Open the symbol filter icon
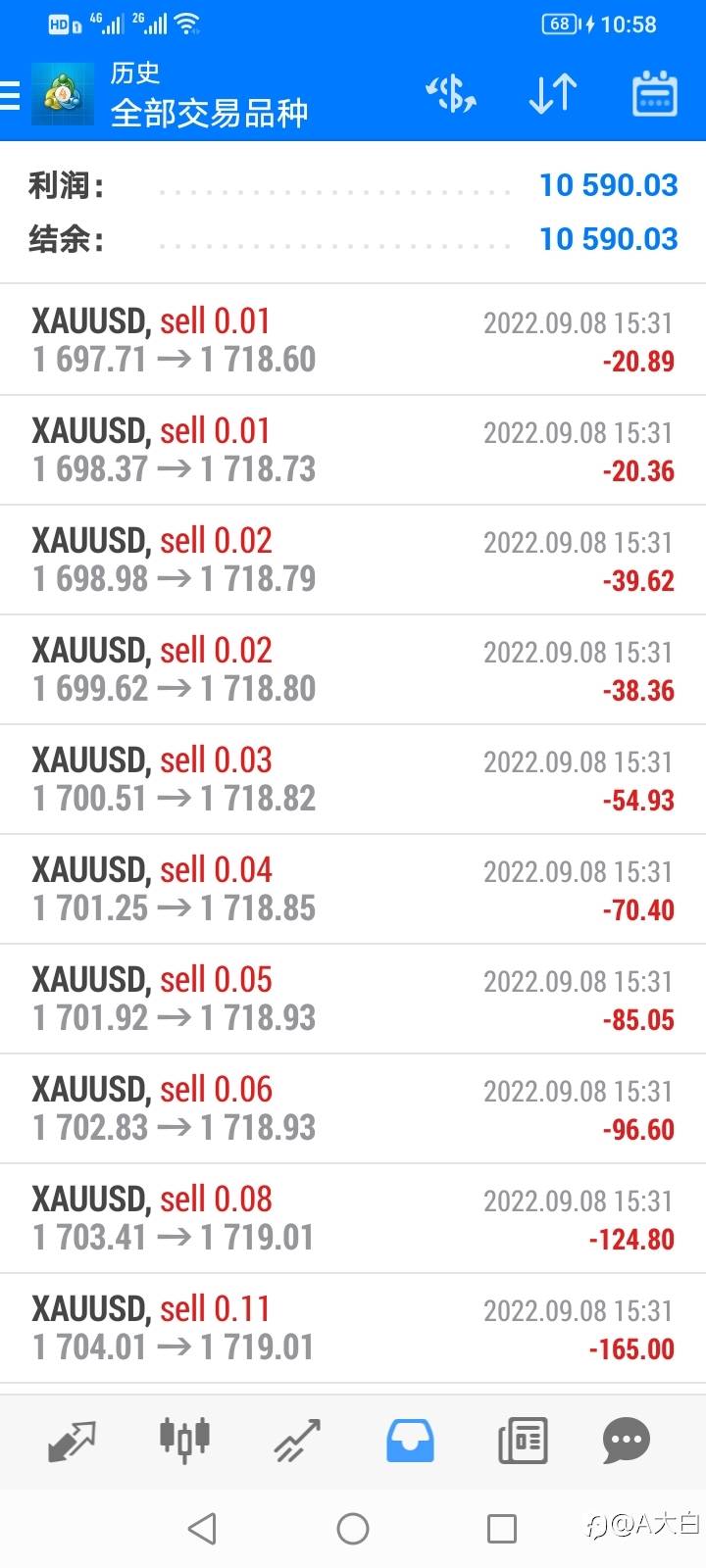This screenshot has height=1568, width=706. pyautogui.click(x=451, y=95)
